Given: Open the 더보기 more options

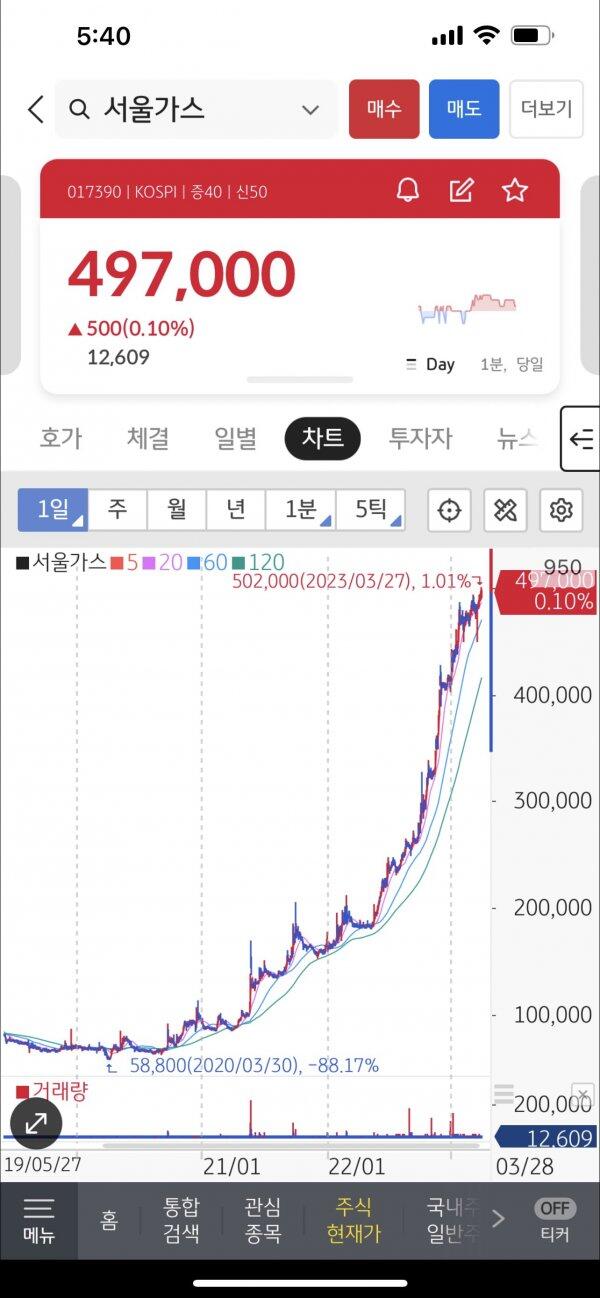Looking at the screenshot, I should tap(546, 109).
